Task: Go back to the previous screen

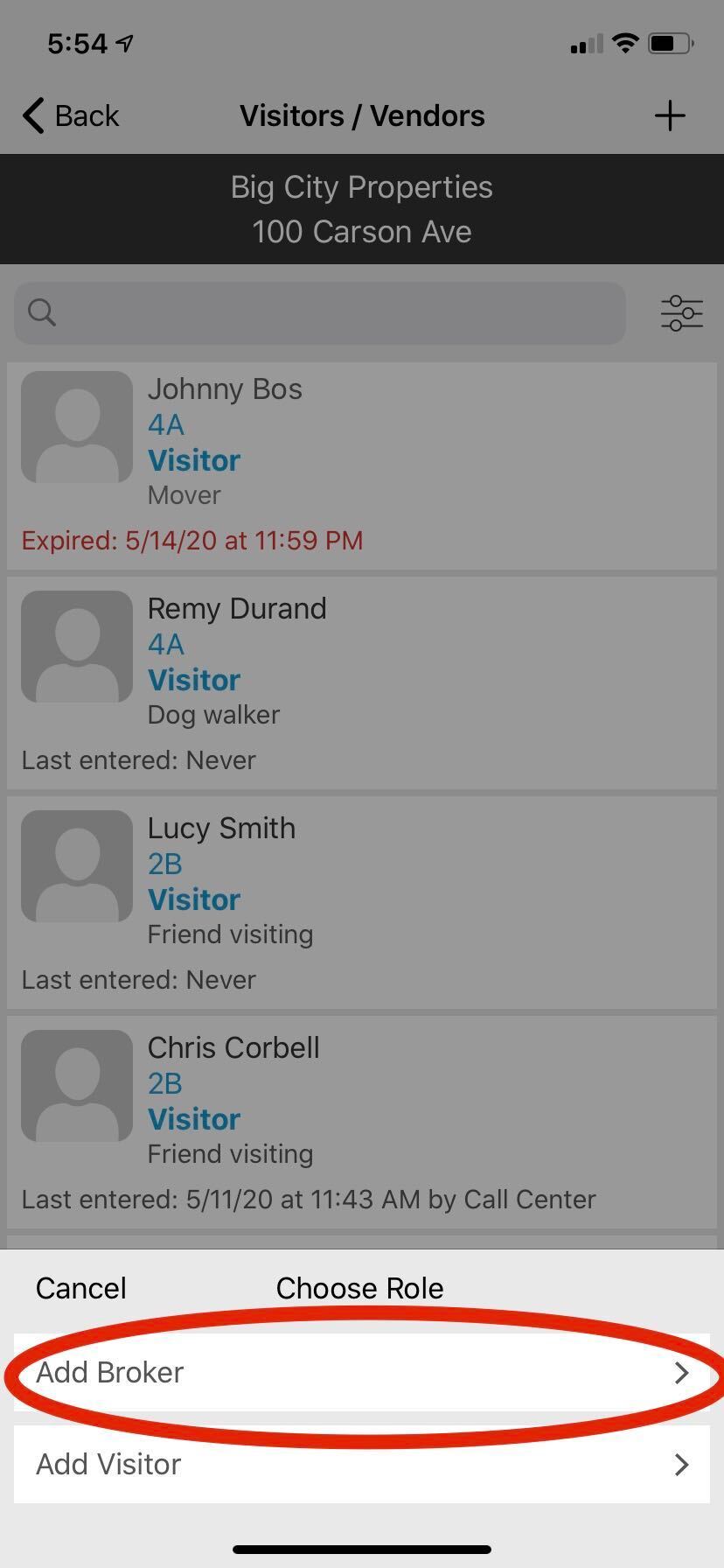Action: coord(72,115)
